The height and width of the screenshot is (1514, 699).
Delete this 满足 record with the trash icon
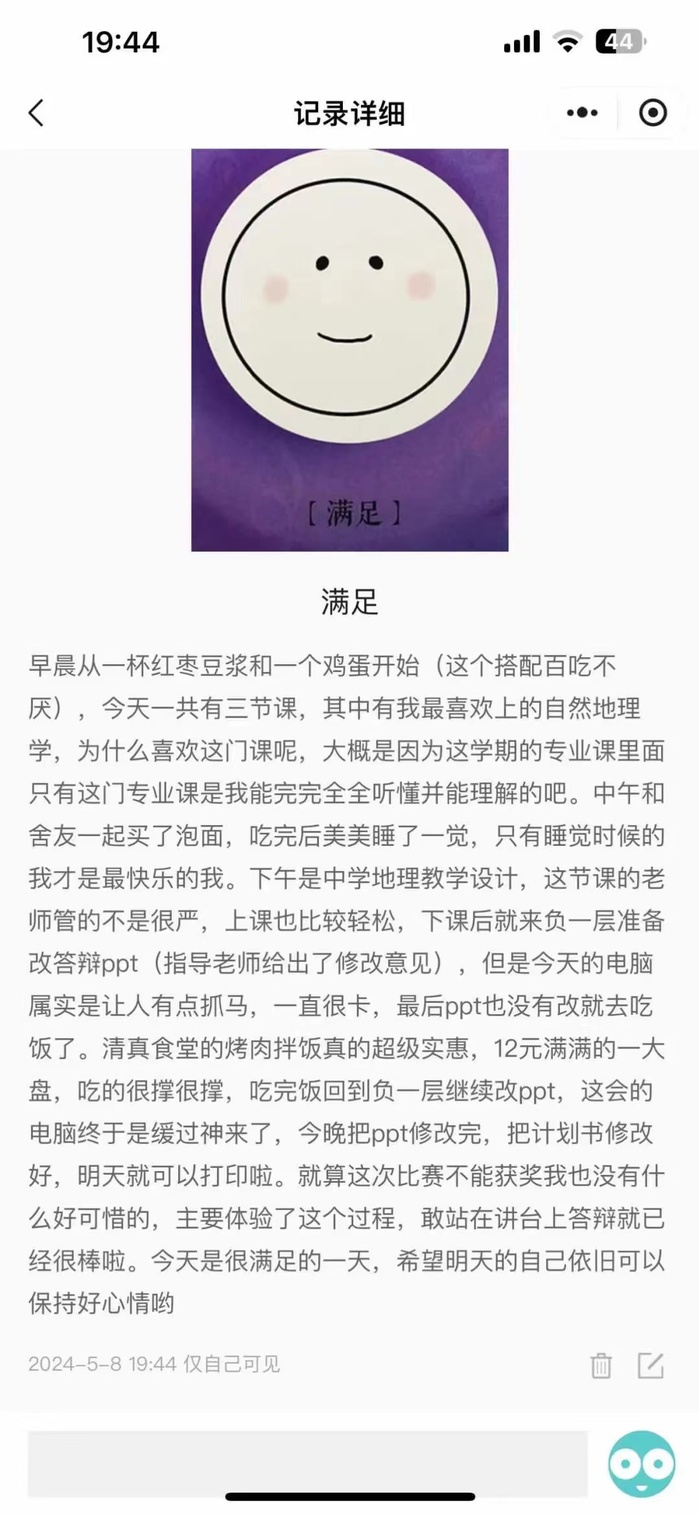601,1365
